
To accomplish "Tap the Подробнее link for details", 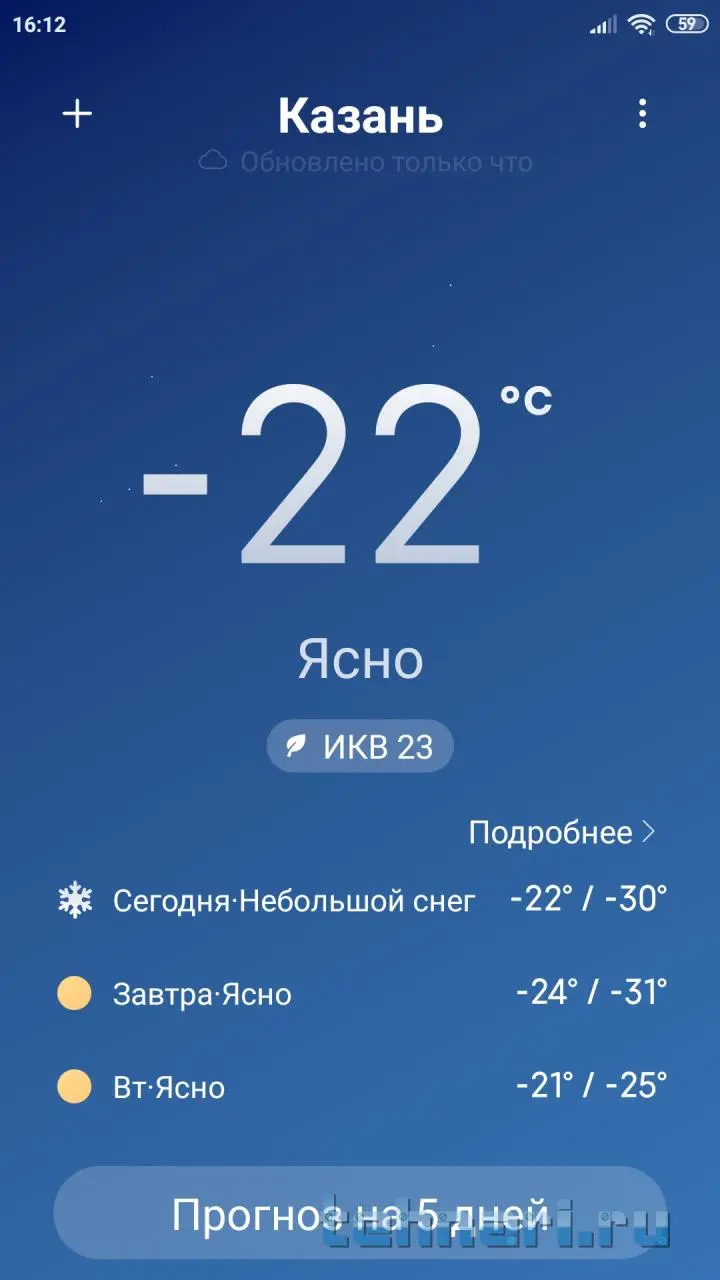I will [561, 833].
